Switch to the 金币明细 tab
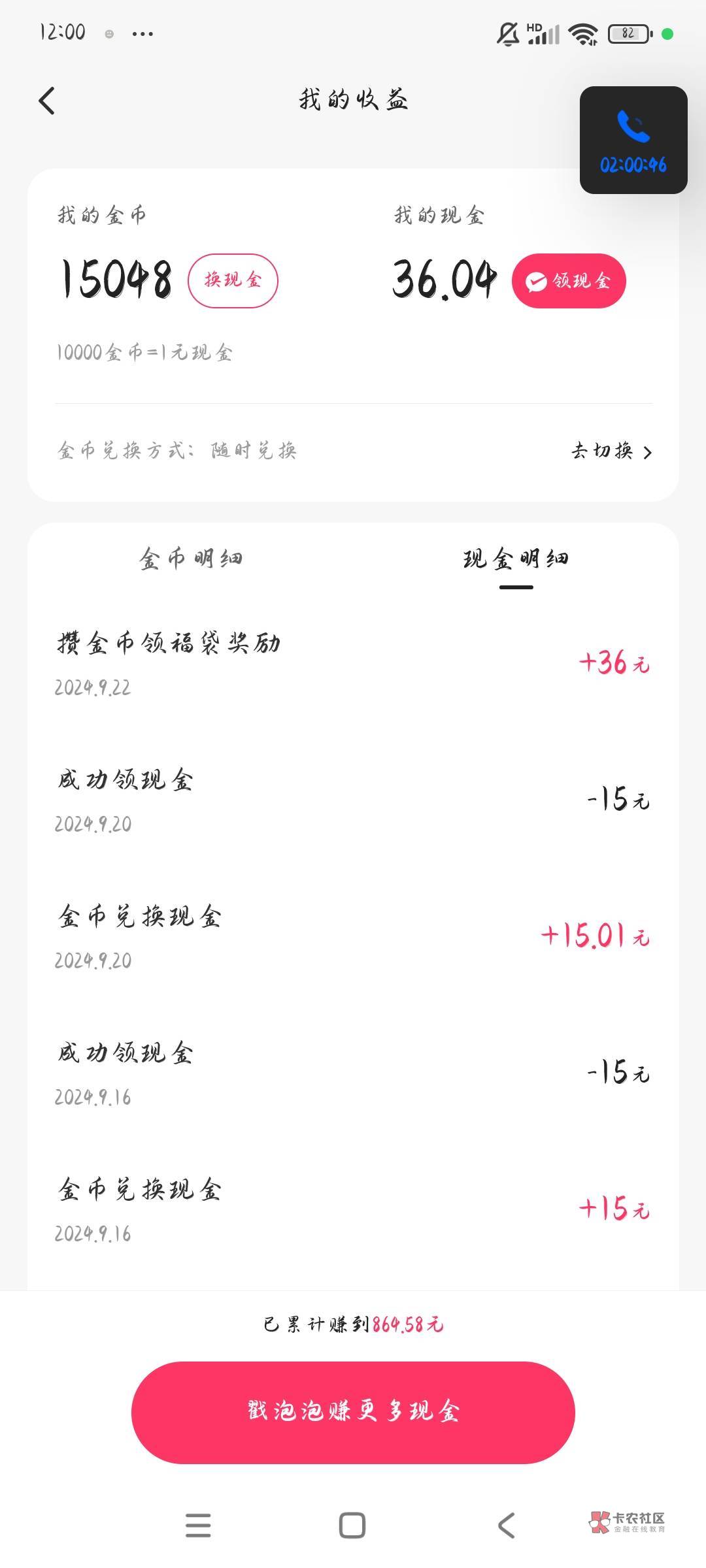 coord(191,559)
